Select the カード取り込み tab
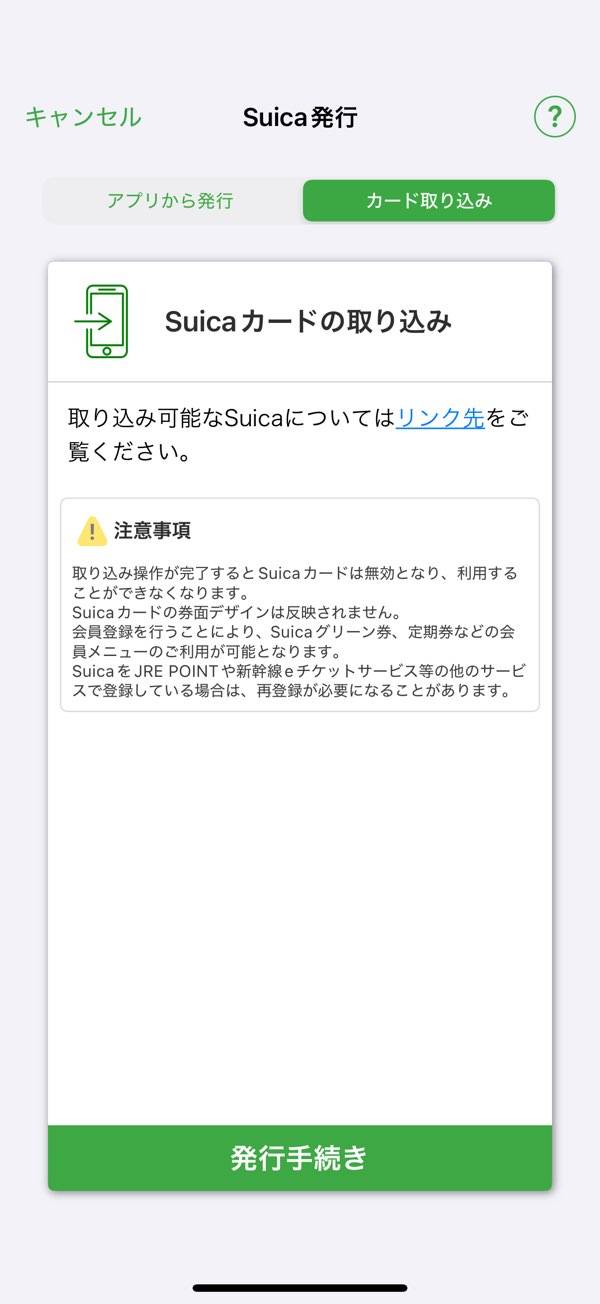Image resolution: width=600 pixels, height=1304 pixels. (428, 201)
